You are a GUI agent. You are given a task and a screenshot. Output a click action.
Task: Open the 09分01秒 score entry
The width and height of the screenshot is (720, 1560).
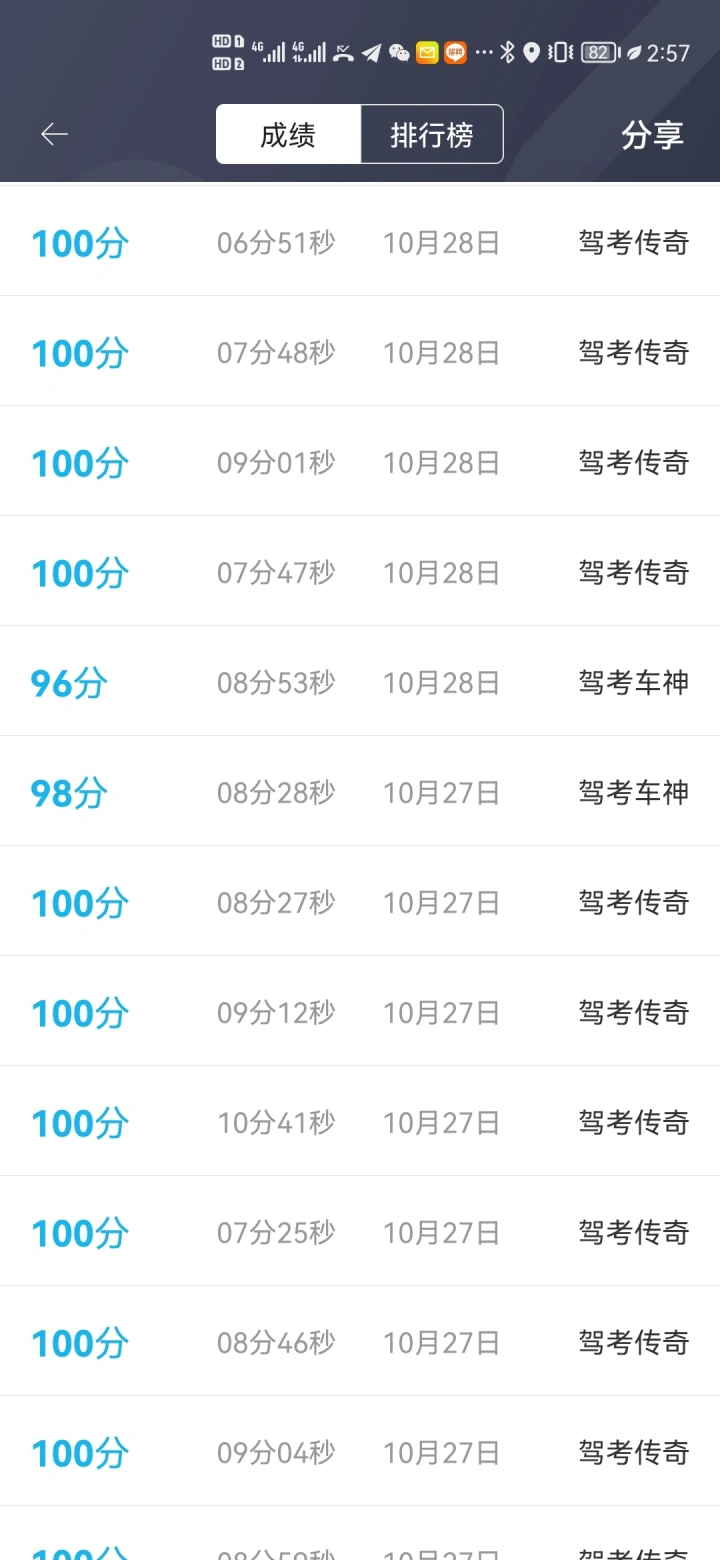(360, 462)
